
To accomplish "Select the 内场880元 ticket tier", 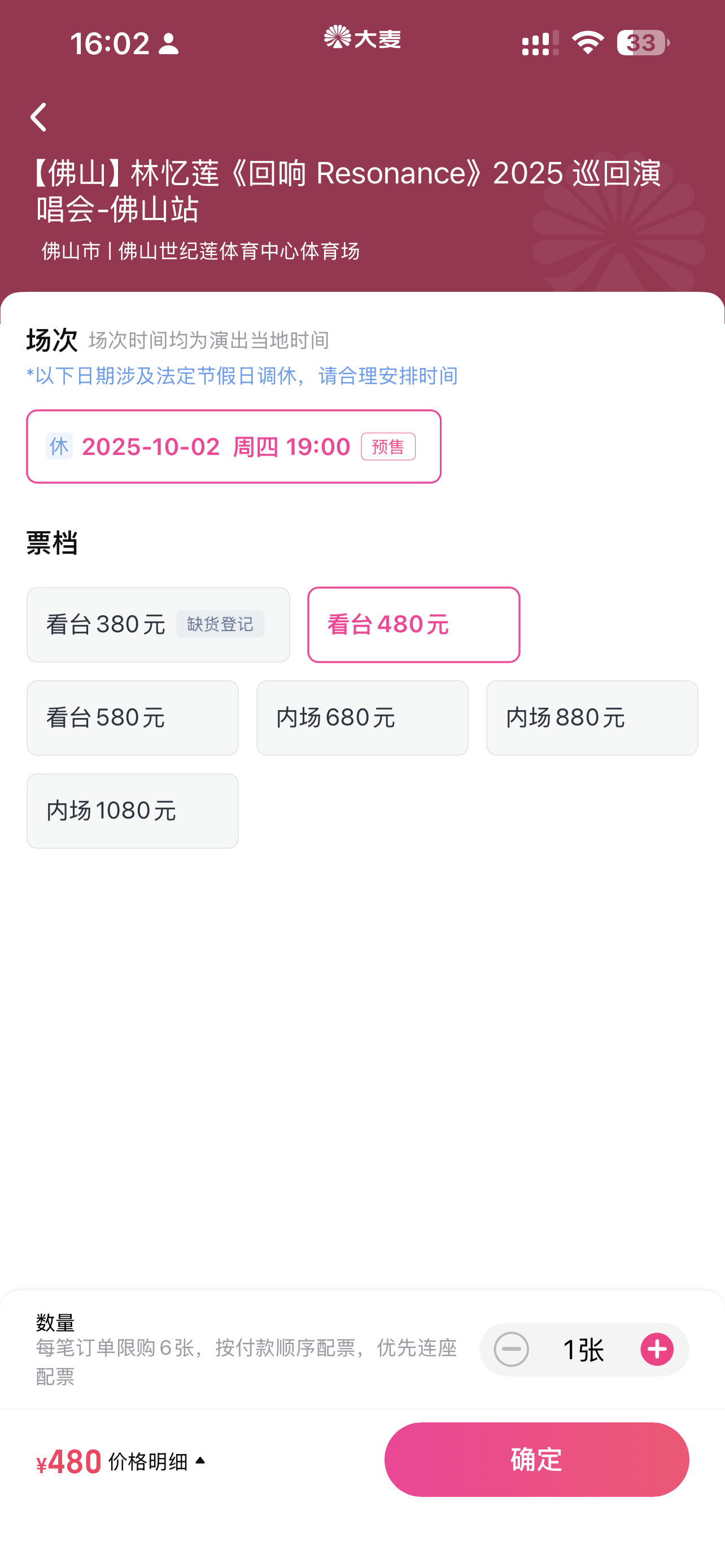I will [x=592, y=717].
